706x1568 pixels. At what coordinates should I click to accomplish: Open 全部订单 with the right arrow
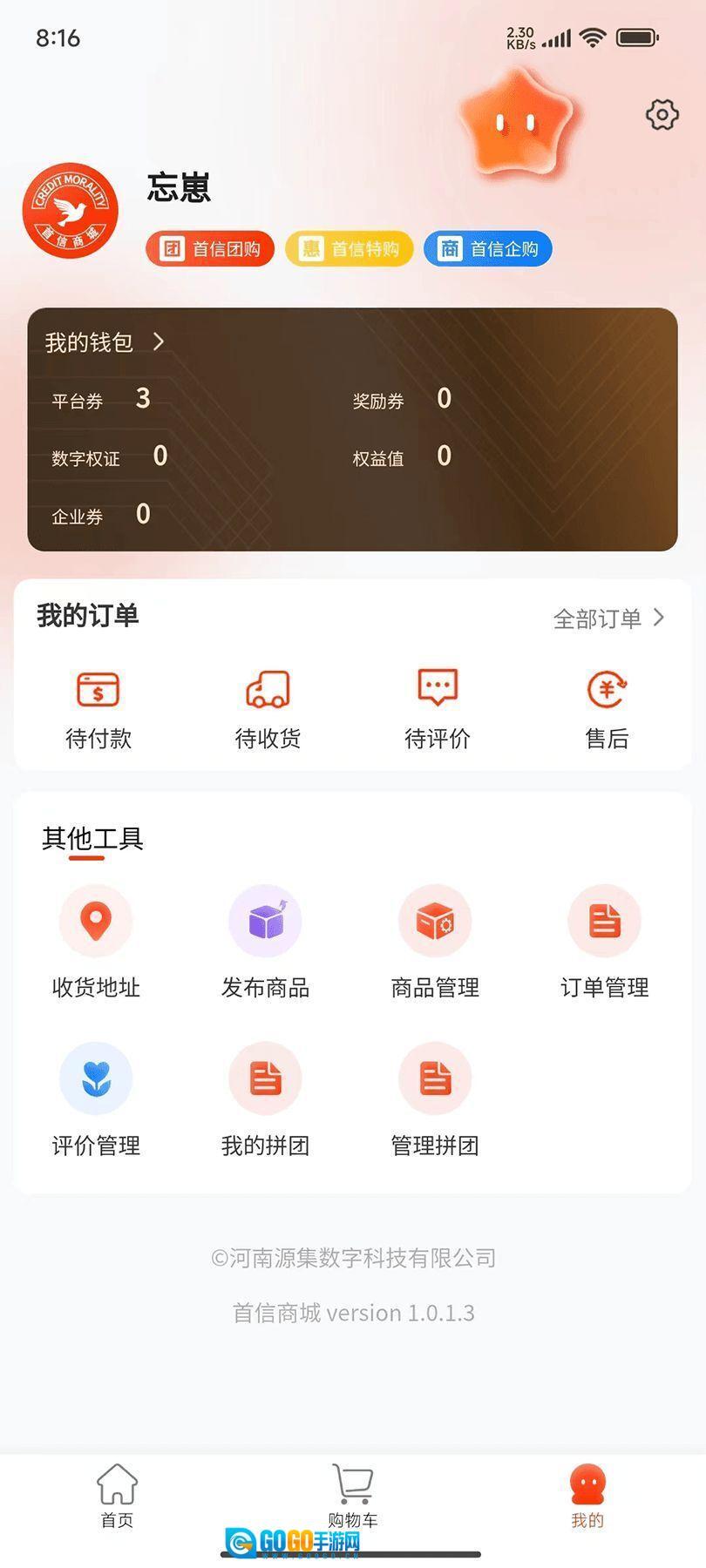pyautogui.click(x=610, y=618)
